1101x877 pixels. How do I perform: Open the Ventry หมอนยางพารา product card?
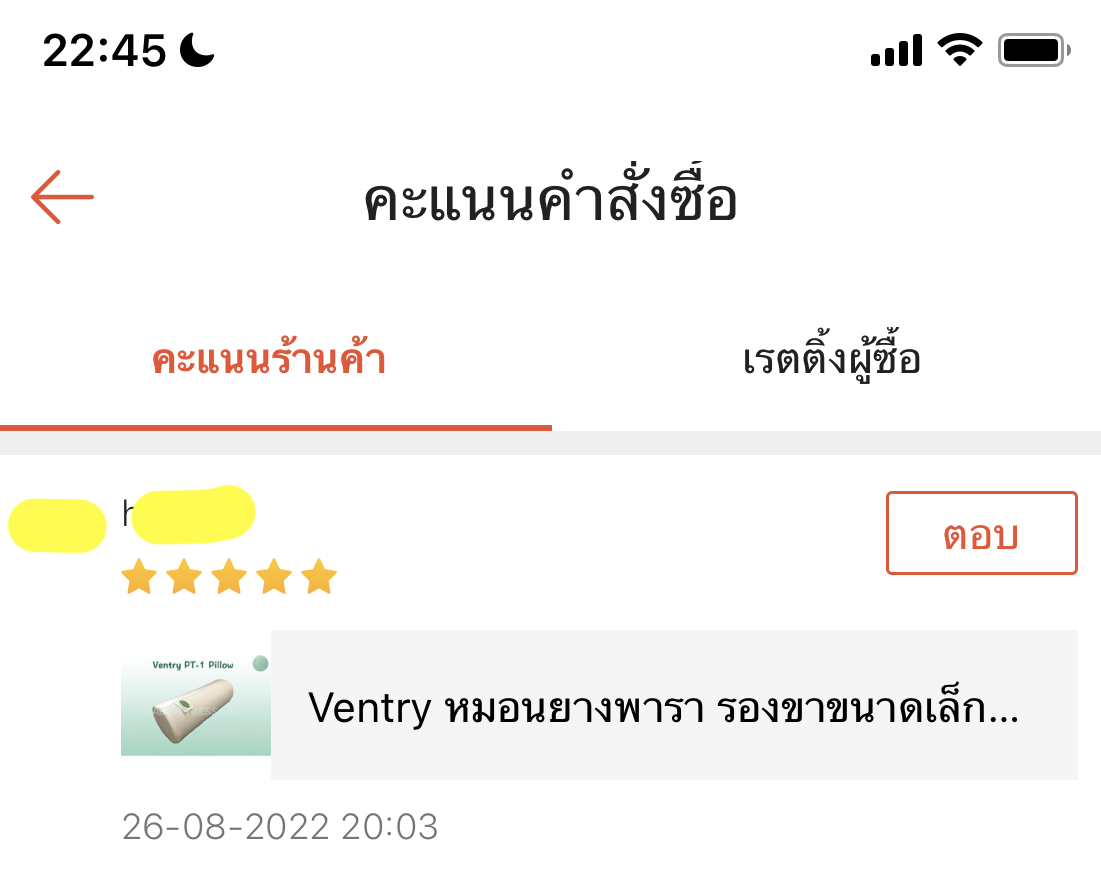(662, 707)
